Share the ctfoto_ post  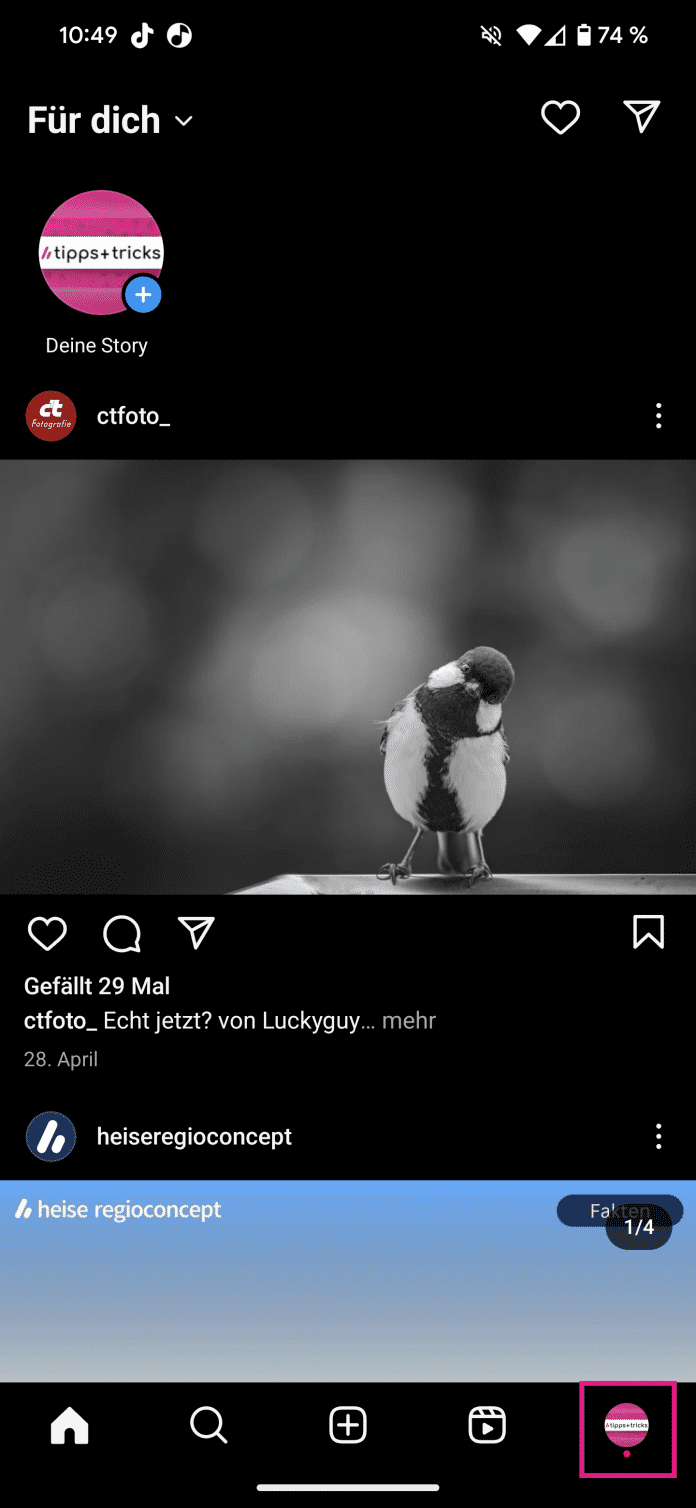click(x=196, y=933)
